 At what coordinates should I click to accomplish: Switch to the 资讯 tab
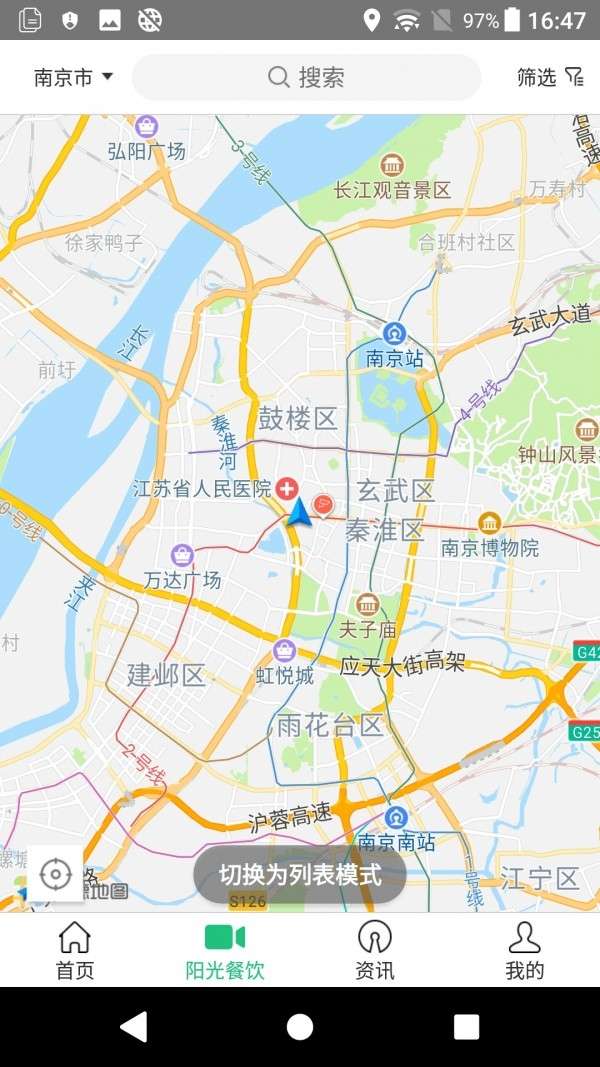pyautogui.click(x=375, y=950)
